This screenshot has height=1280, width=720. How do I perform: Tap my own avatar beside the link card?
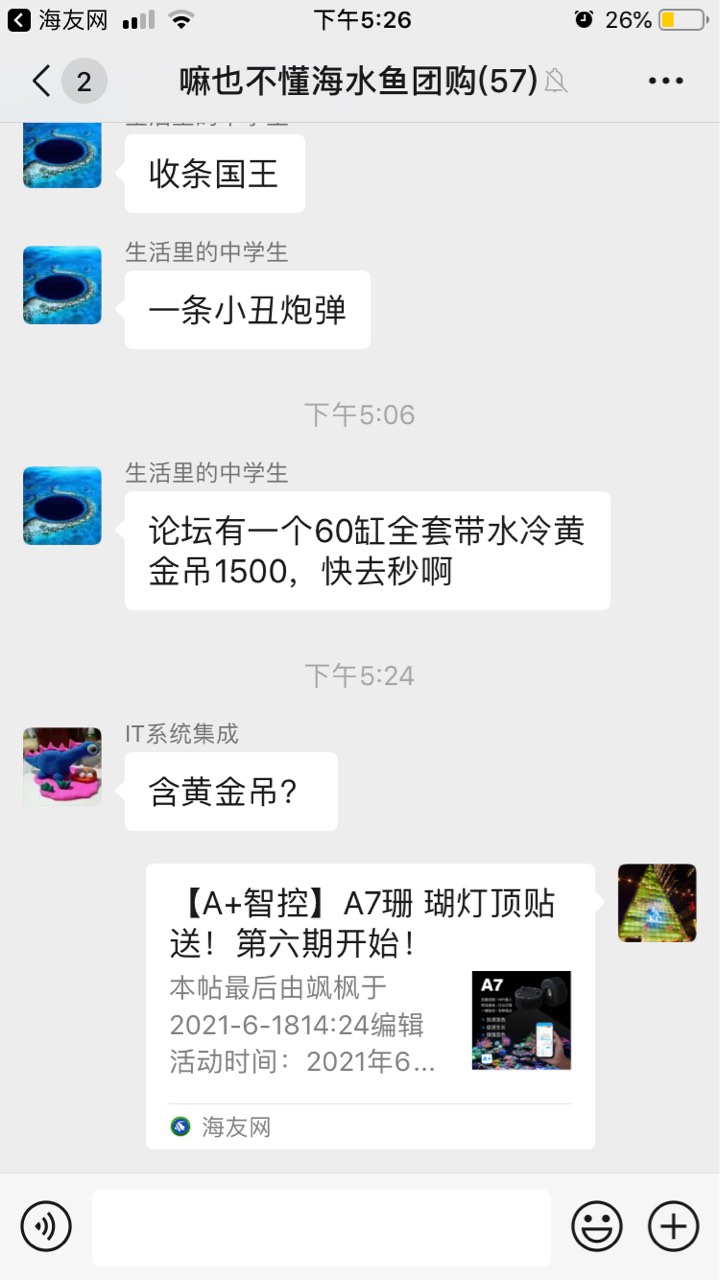(657, 903)
